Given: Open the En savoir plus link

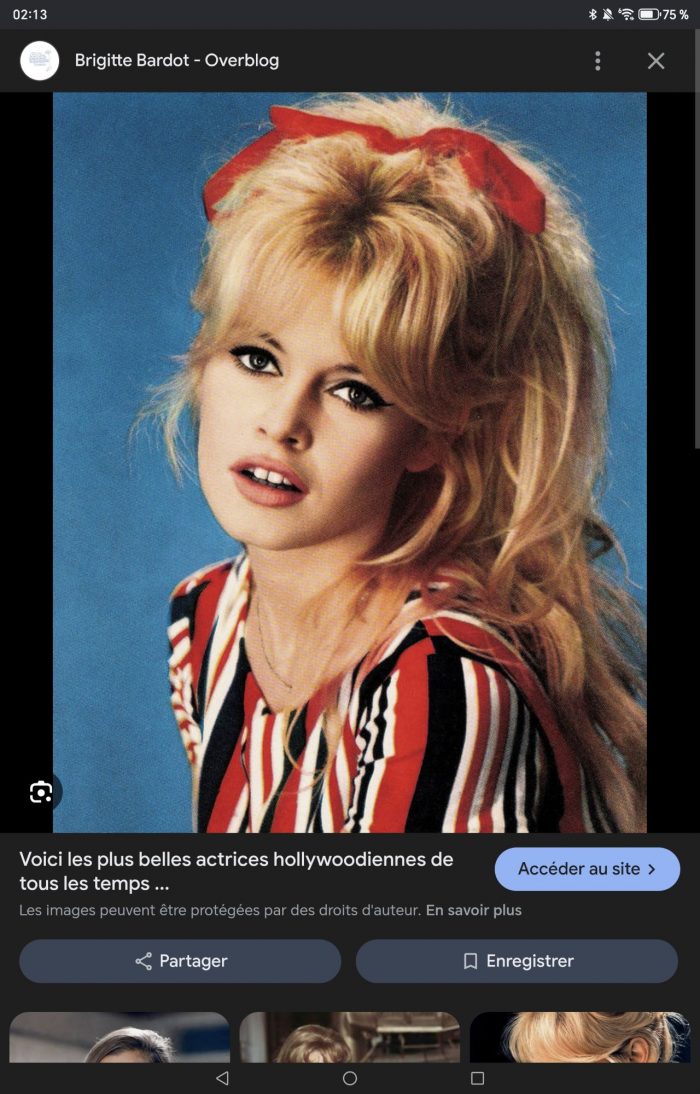Looking at the screenshot, I should click(x=473, y=911).
